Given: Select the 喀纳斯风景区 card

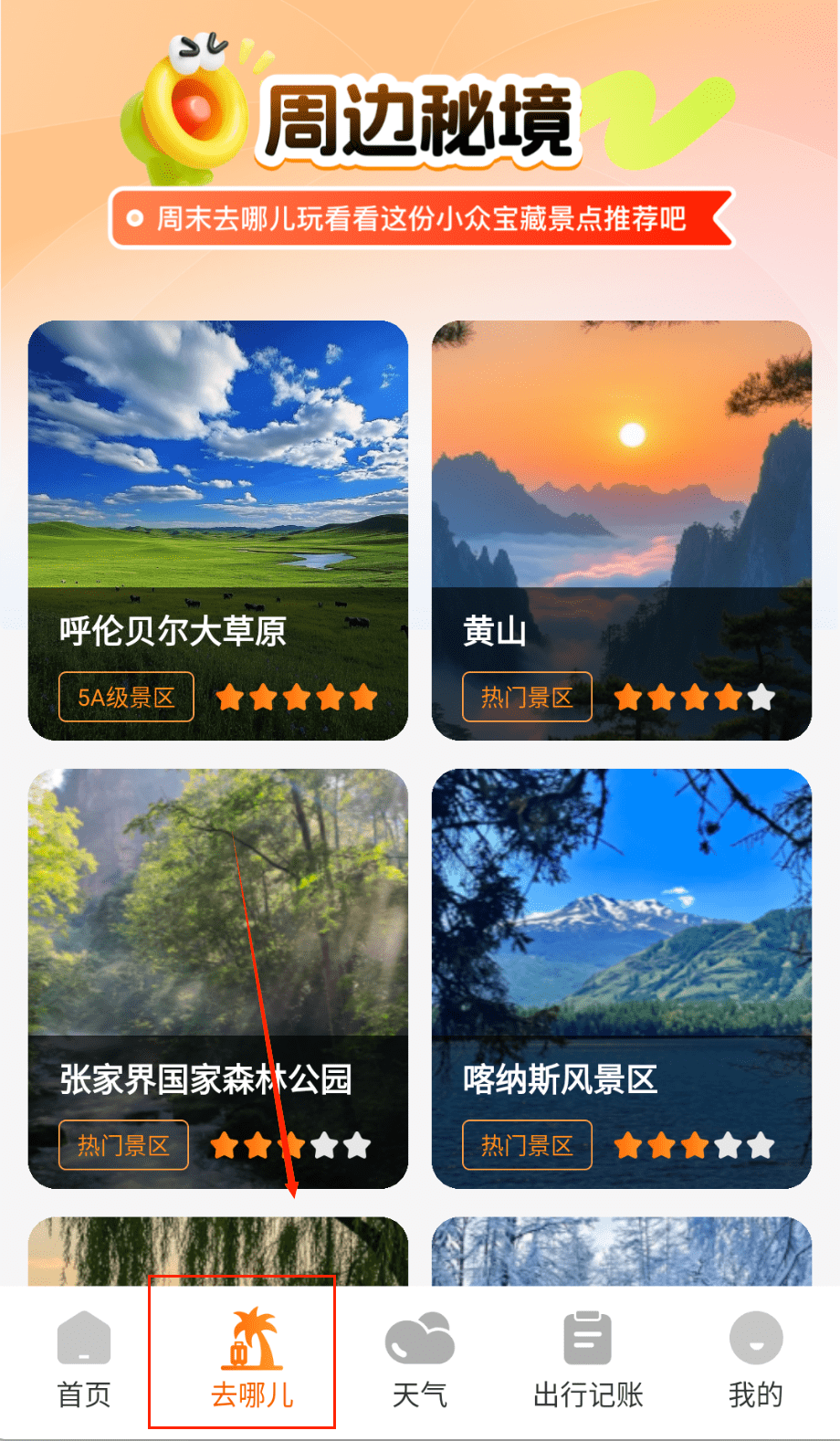Looking at the screenshot, I should pos(621,977).
